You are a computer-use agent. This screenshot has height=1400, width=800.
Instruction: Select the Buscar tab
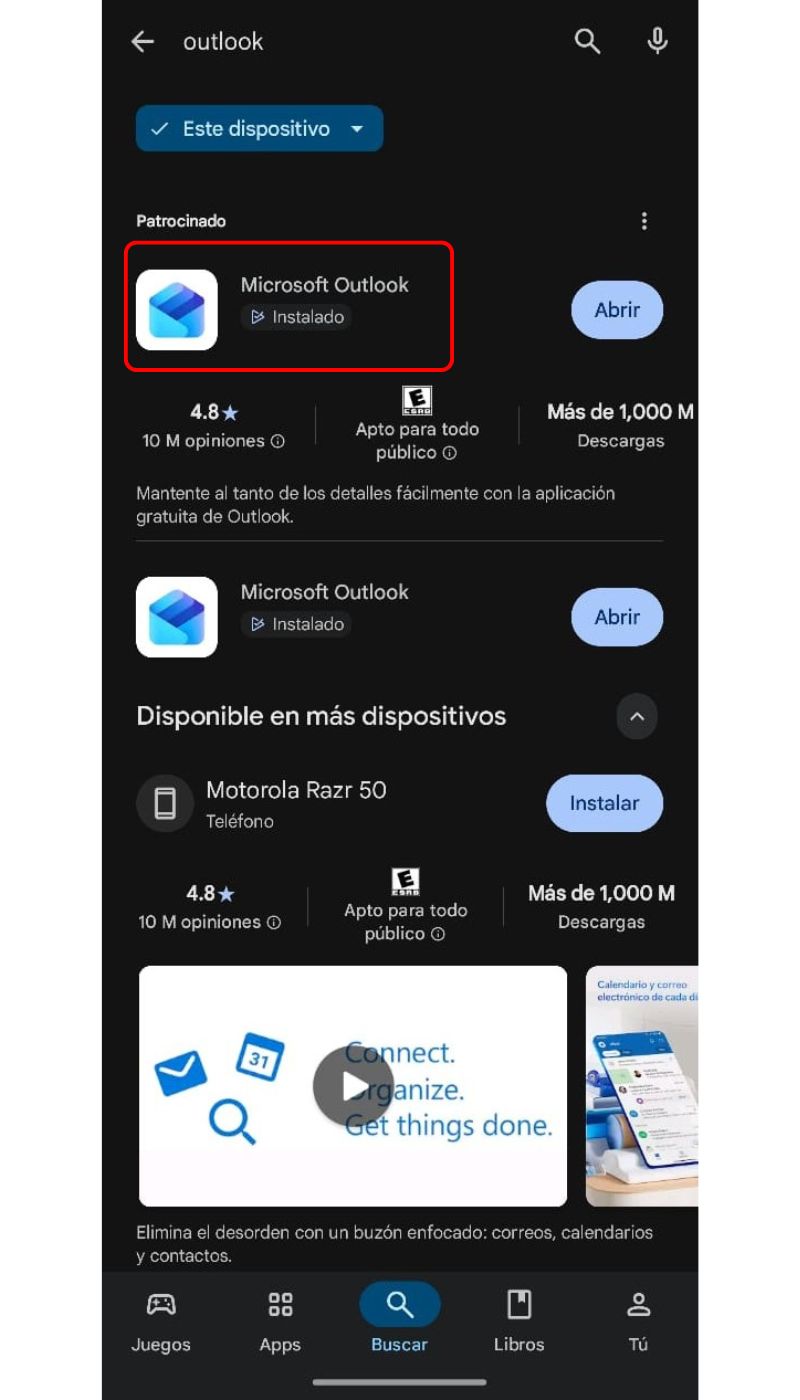[399, 1320]
